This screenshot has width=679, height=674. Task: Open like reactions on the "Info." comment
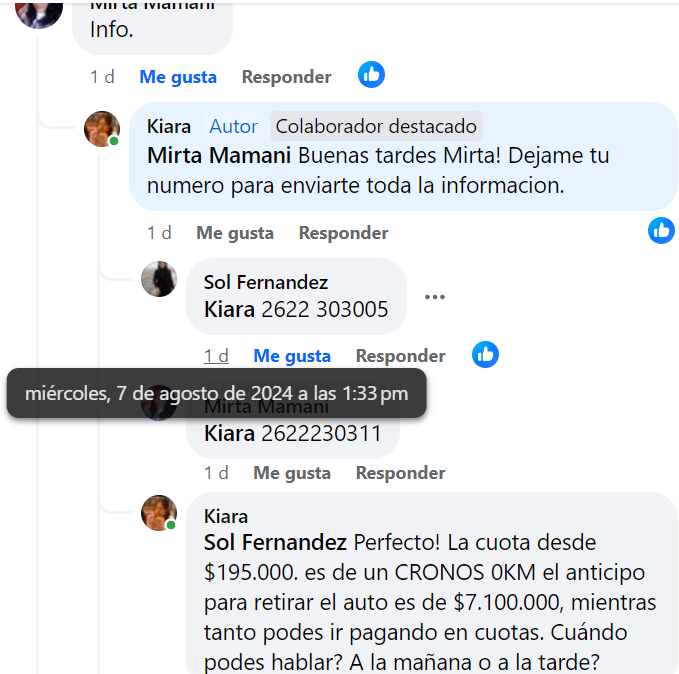(x=371, y=75)
